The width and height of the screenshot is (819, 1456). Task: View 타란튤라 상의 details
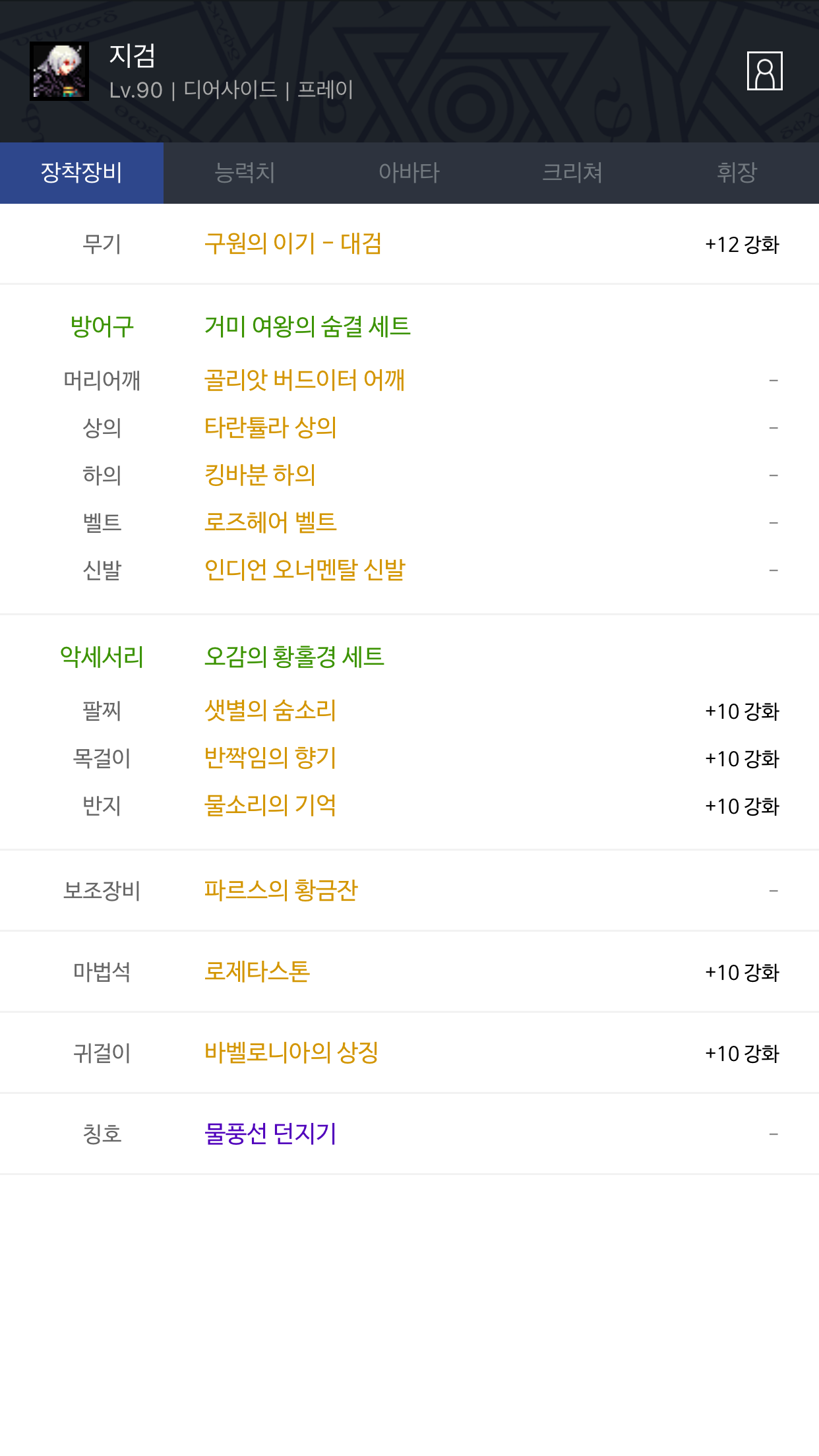pyautogui.click(x=270, y=428)
